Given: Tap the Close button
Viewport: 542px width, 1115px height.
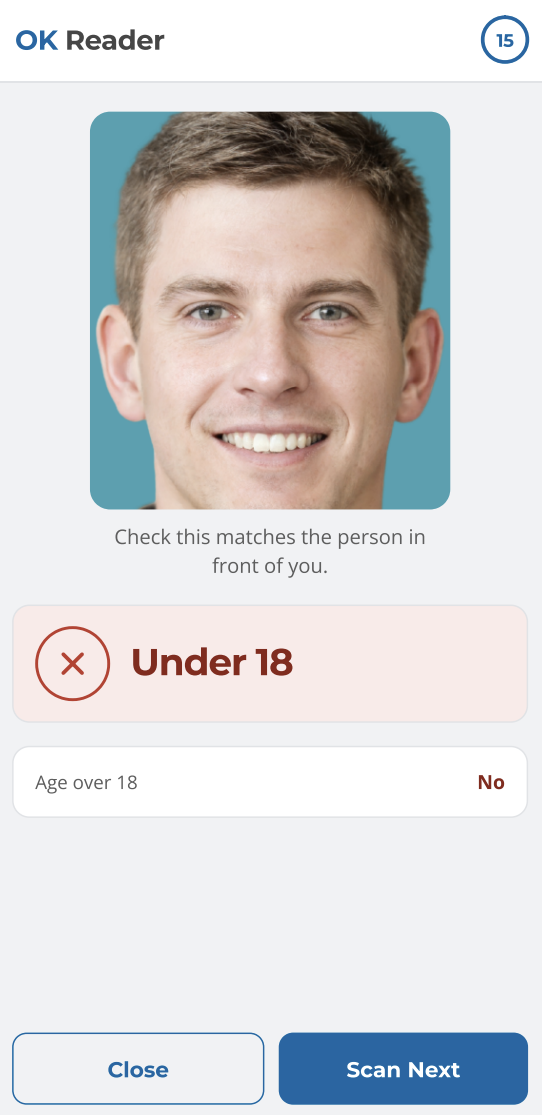Looking at the screenshot, I should click(x=138, y=1069).
